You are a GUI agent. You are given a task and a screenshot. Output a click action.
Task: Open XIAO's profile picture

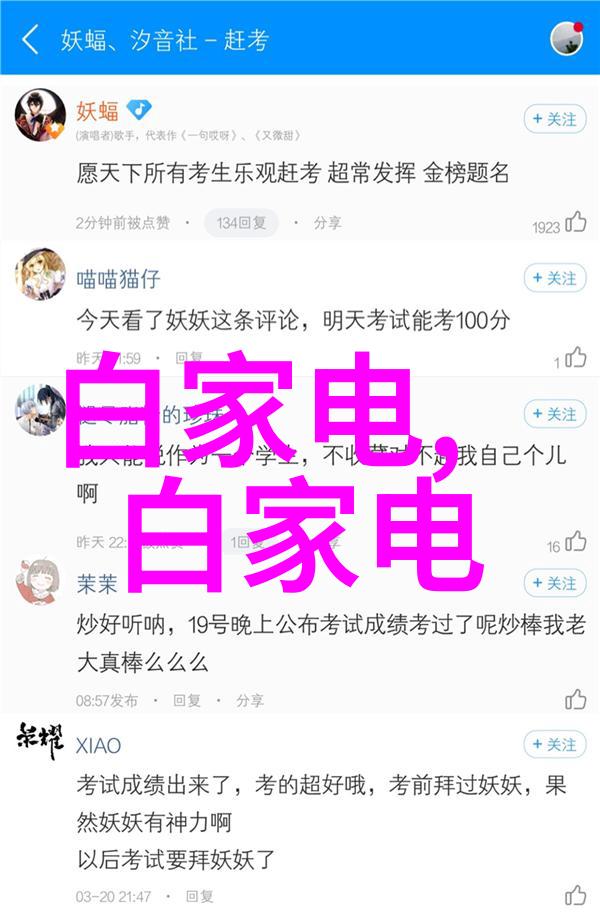click(40, 741)
